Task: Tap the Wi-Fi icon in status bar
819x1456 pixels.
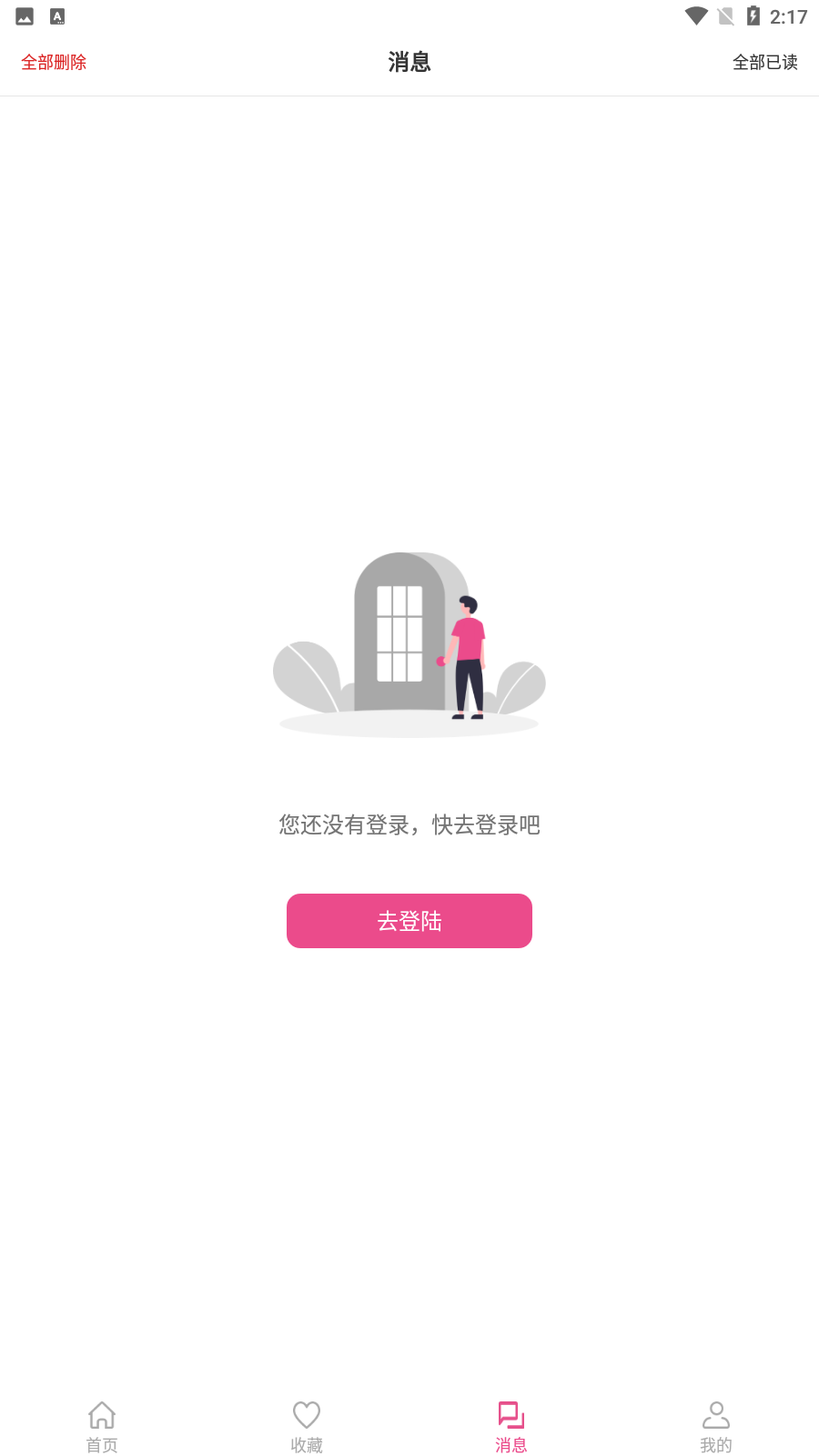Action: click(695, 15)
